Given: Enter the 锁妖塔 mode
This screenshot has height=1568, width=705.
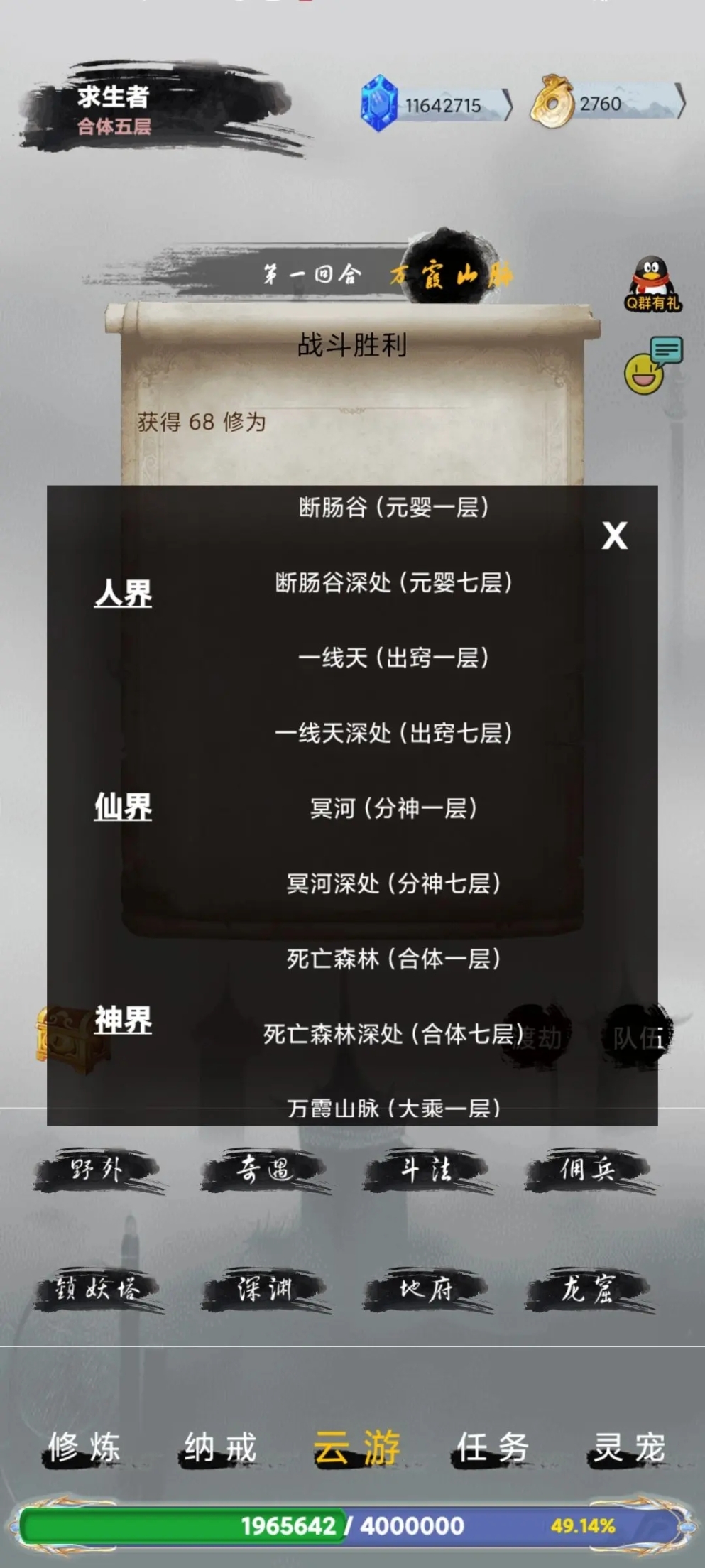Looking at the screenshot, I should 98,1288.
